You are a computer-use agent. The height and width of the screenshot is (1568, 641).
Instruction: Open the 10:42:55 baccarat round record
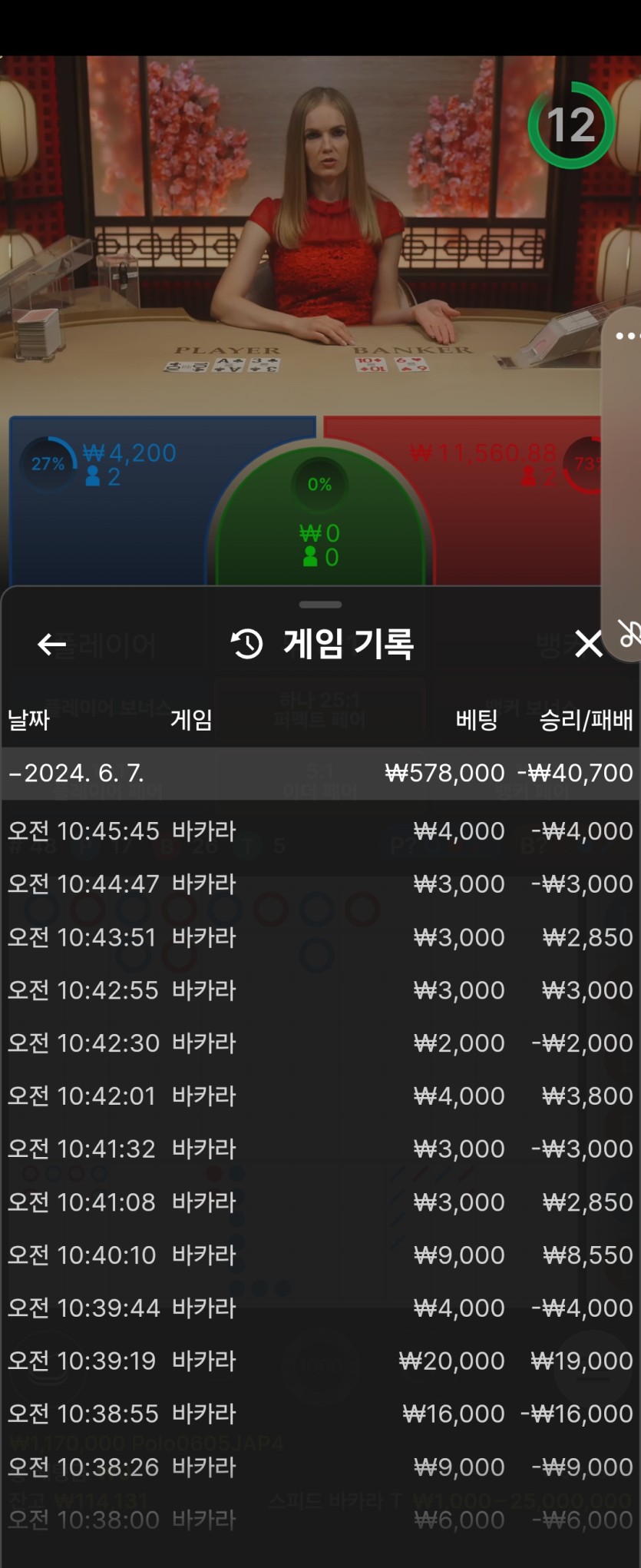pyautogui.click(x=320, y=990)
